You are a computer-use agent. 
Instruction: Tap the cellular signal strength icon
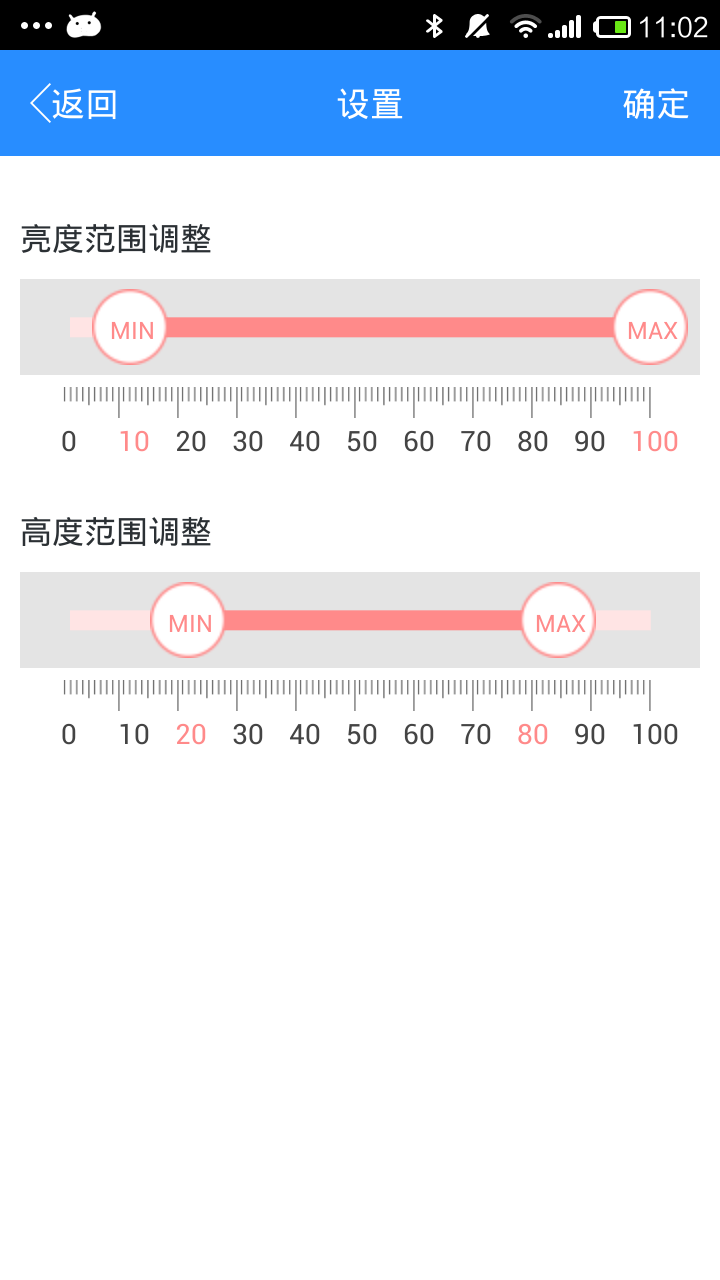coord(565,26)
